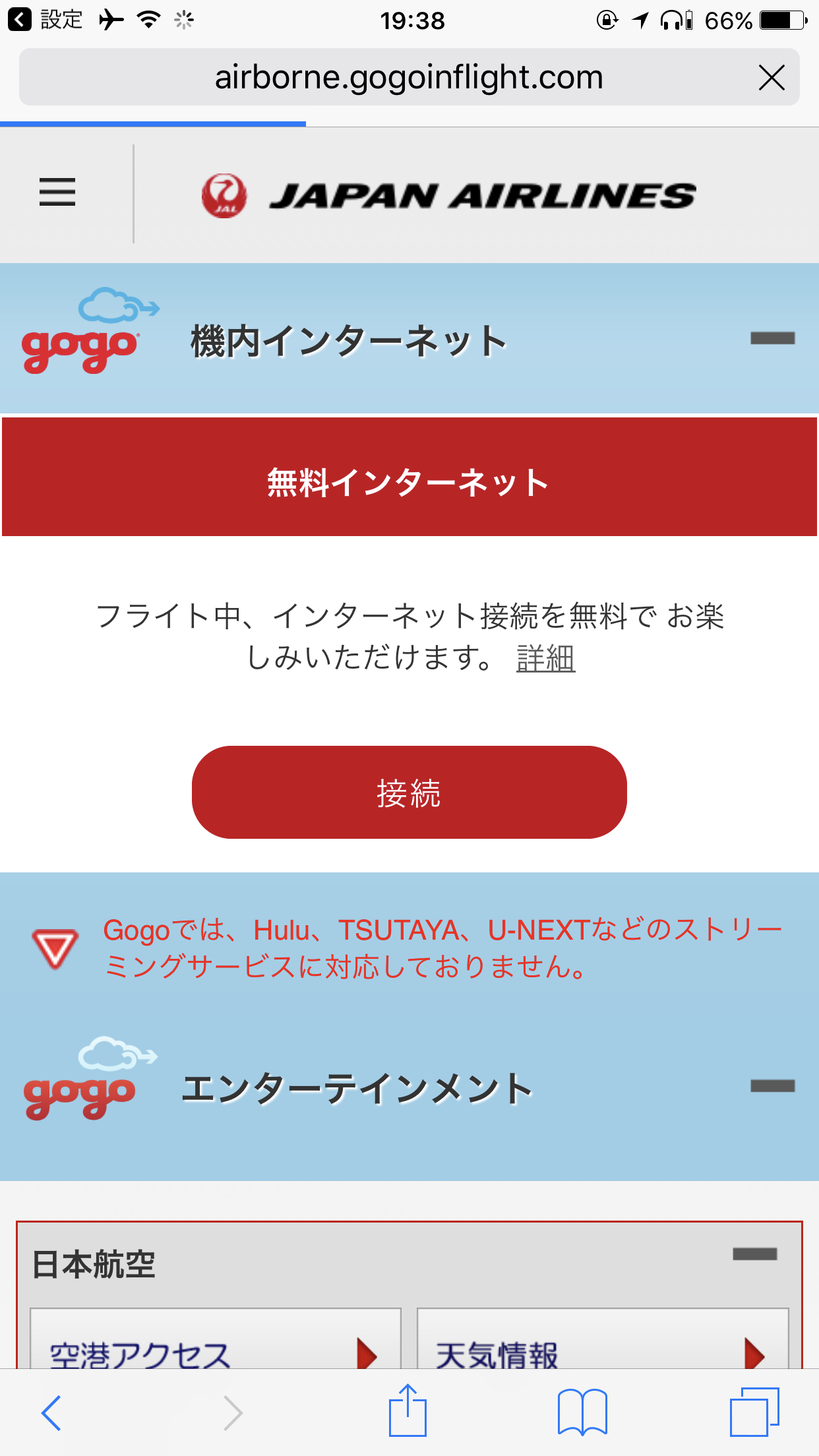Image resolution: width=819 pixels, height=1456 pixels.
Task: Return to 設定 app
Action: pyautogui.click(x=46, y=20)
